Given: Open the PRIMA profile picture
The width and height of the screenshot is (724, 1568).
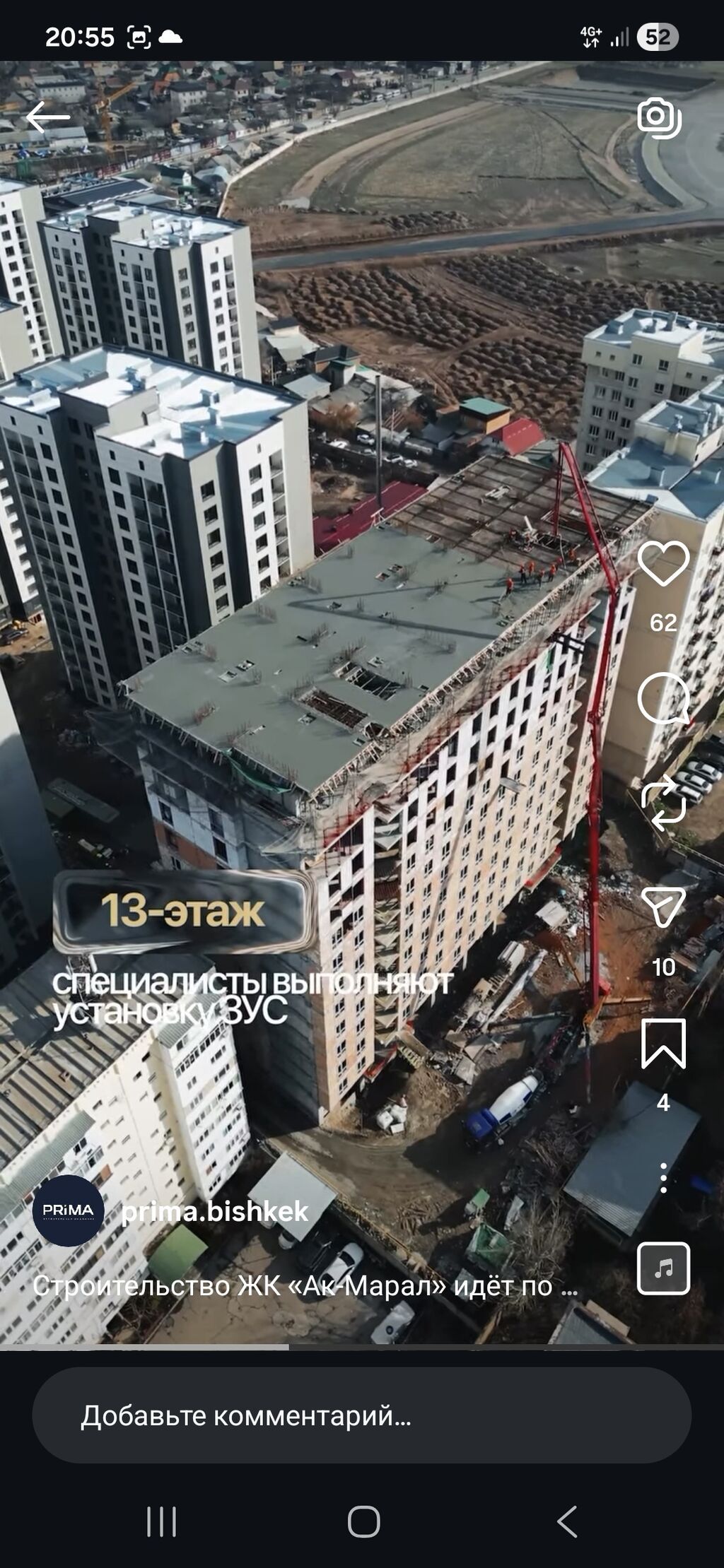Looking at the screenshot, I should click(68, 1211).
